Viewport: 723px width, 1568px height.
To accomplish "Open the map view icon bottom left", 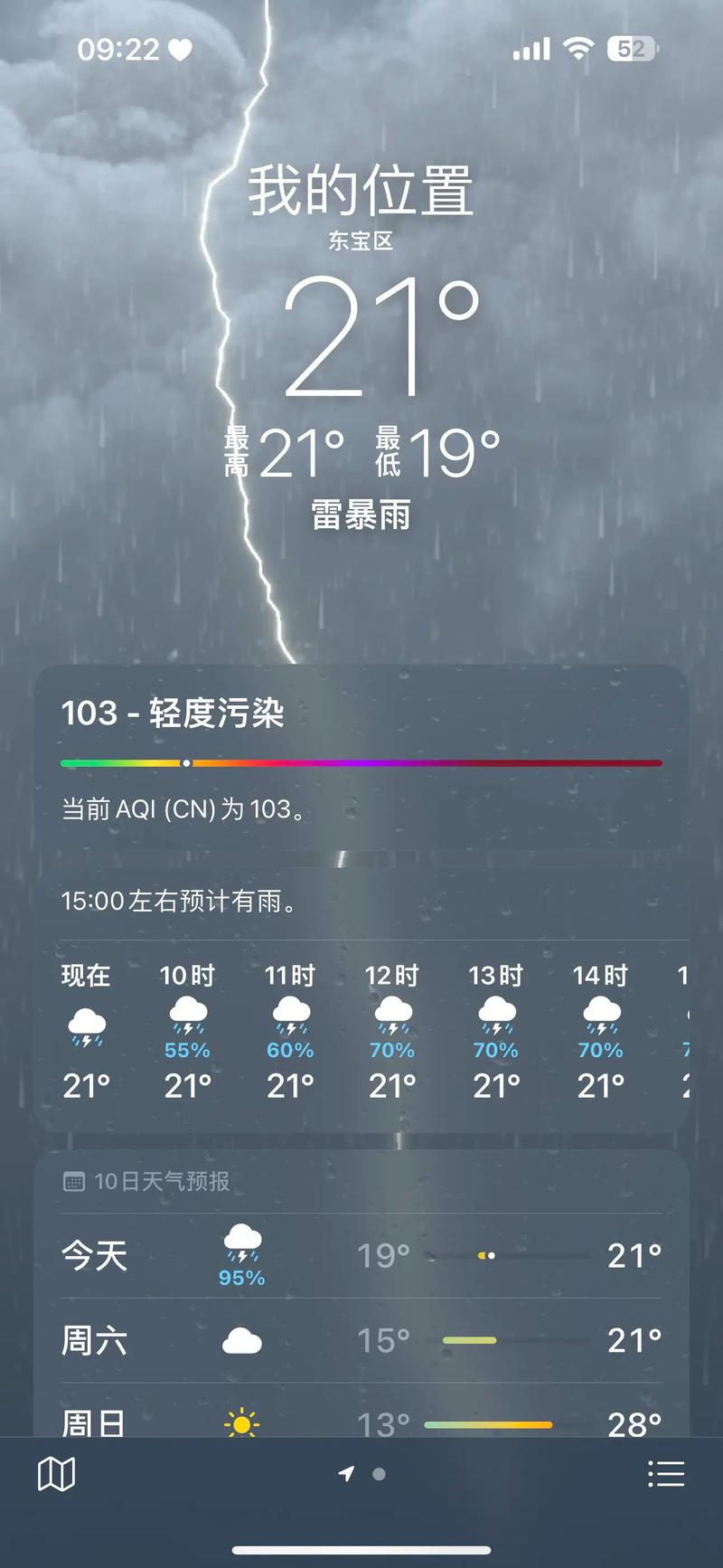I will pyautogui.click(x=56, y=1474).
